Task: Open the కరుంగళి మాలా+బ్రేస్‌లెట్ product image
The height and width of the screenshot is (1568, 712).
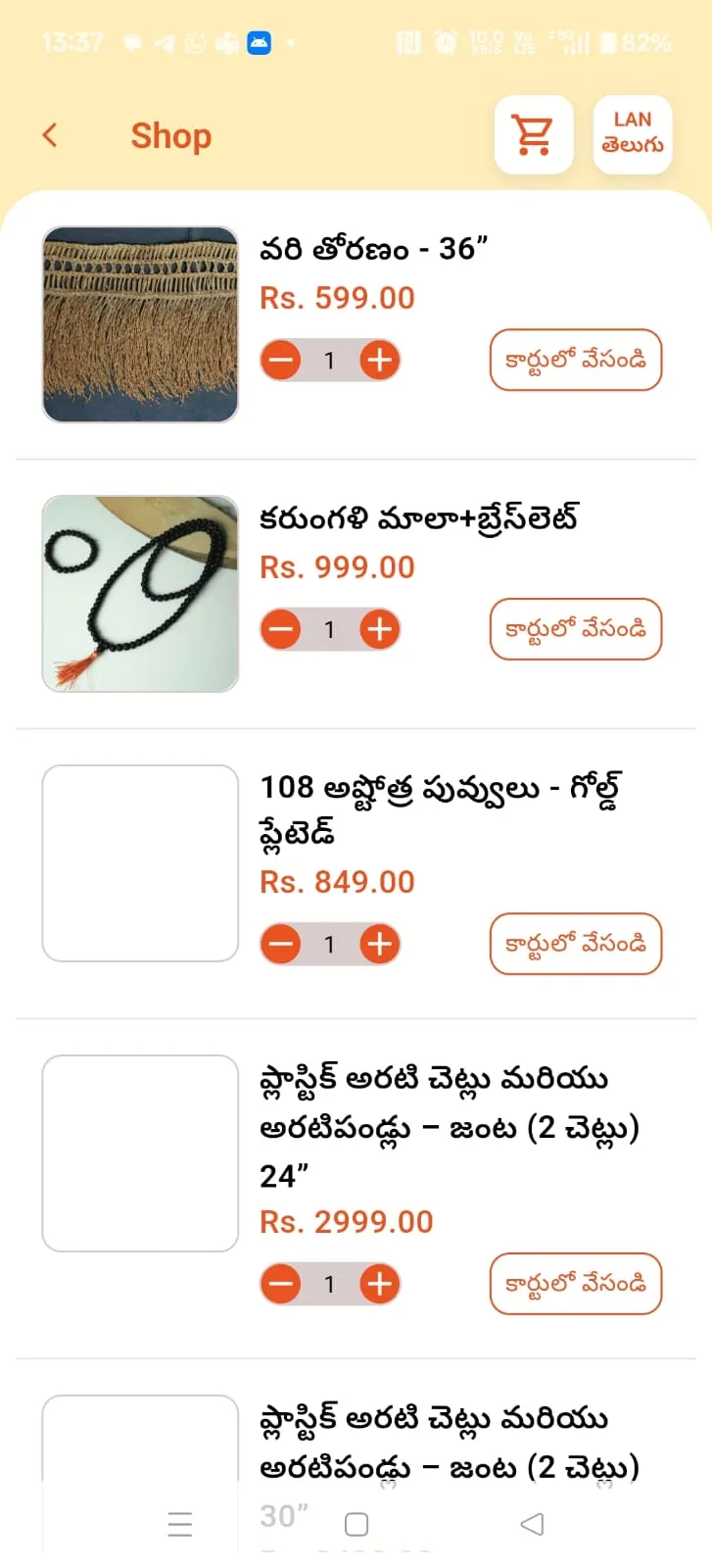Action: 140,594
